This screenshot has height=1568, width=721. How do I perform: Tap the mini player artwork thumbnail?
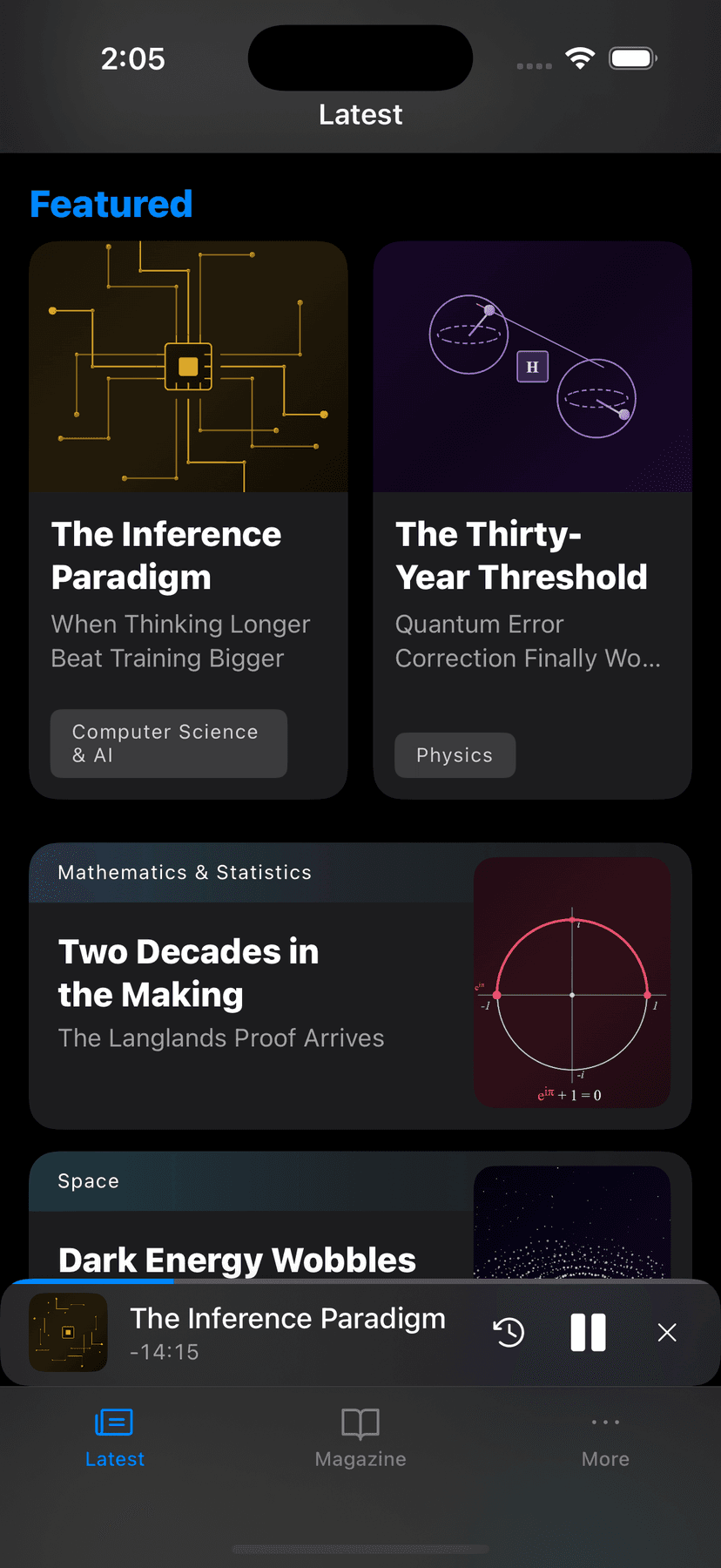(68, 1332)
